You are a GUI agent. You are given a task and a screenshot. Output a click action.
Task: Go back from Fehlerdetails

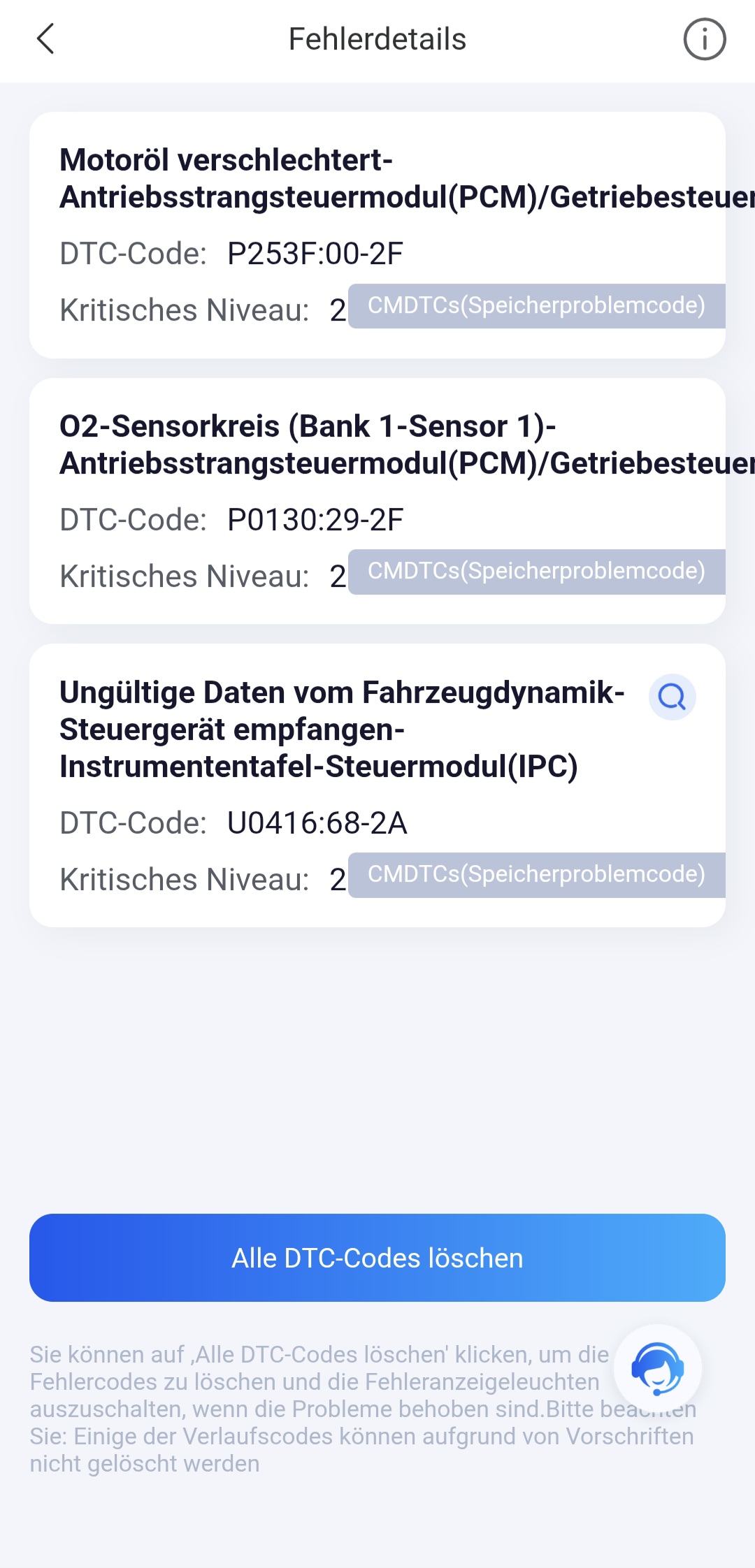point(45,39)
